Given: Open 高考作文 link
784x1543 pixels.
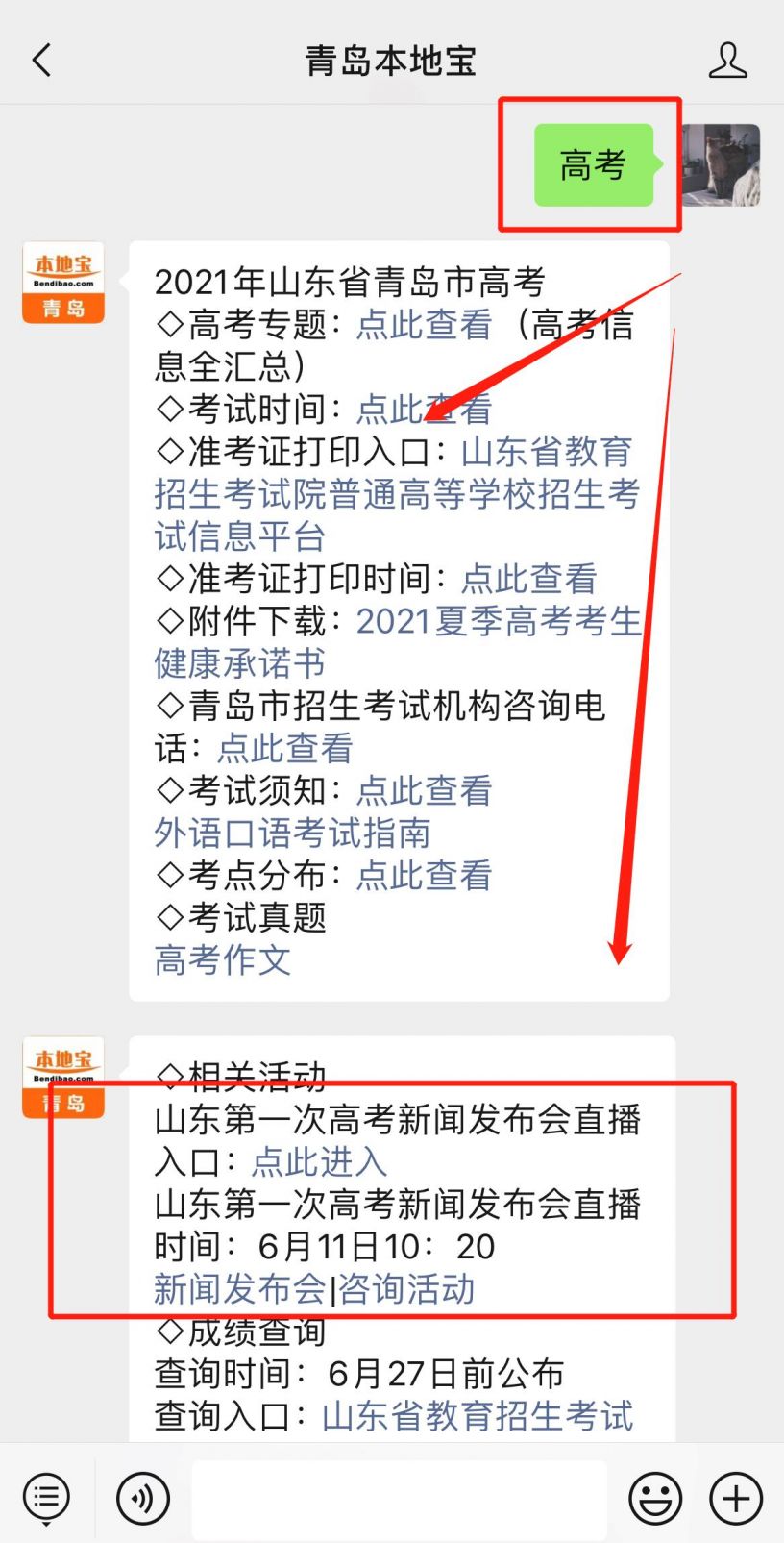Looking at the screenshot, I should pyautogui.click(x=222, y=960).
